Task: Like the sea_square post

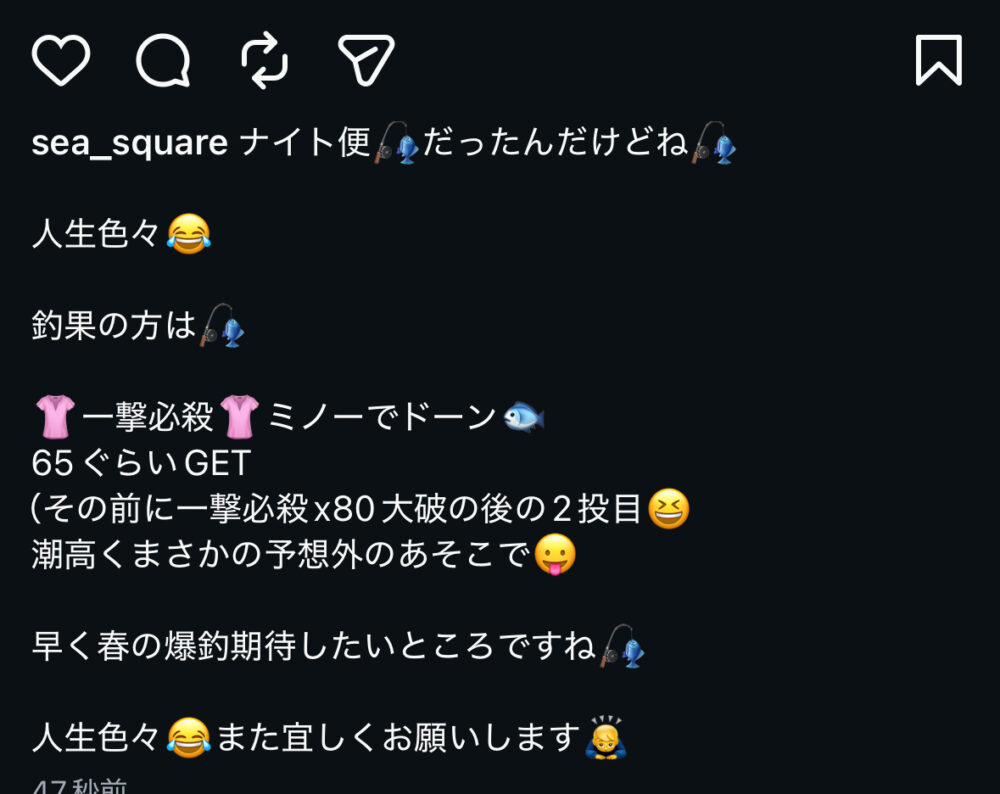Action: pyautogui.click(x=61, y=59)
